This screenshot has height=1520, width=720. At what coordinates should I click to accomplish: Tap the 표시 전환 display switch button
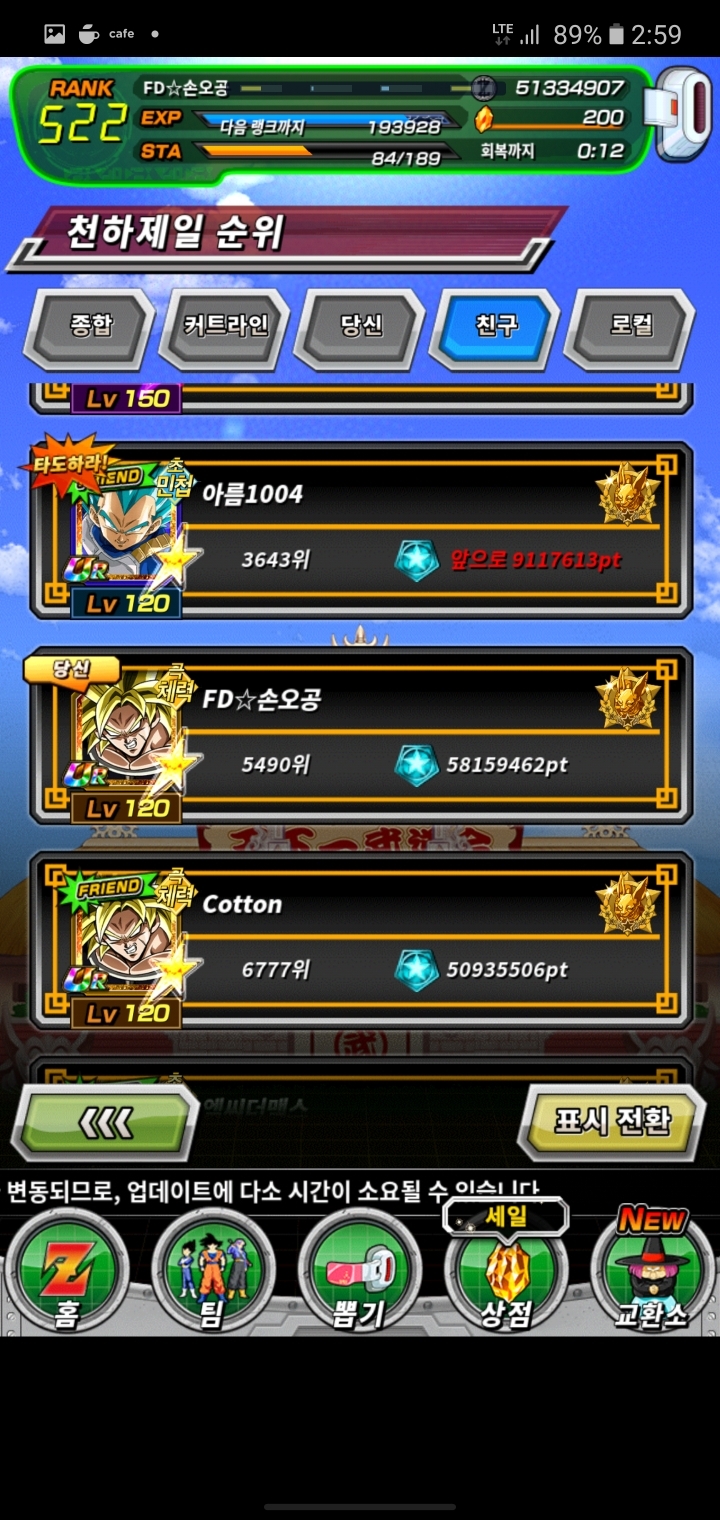point(612,1121)
